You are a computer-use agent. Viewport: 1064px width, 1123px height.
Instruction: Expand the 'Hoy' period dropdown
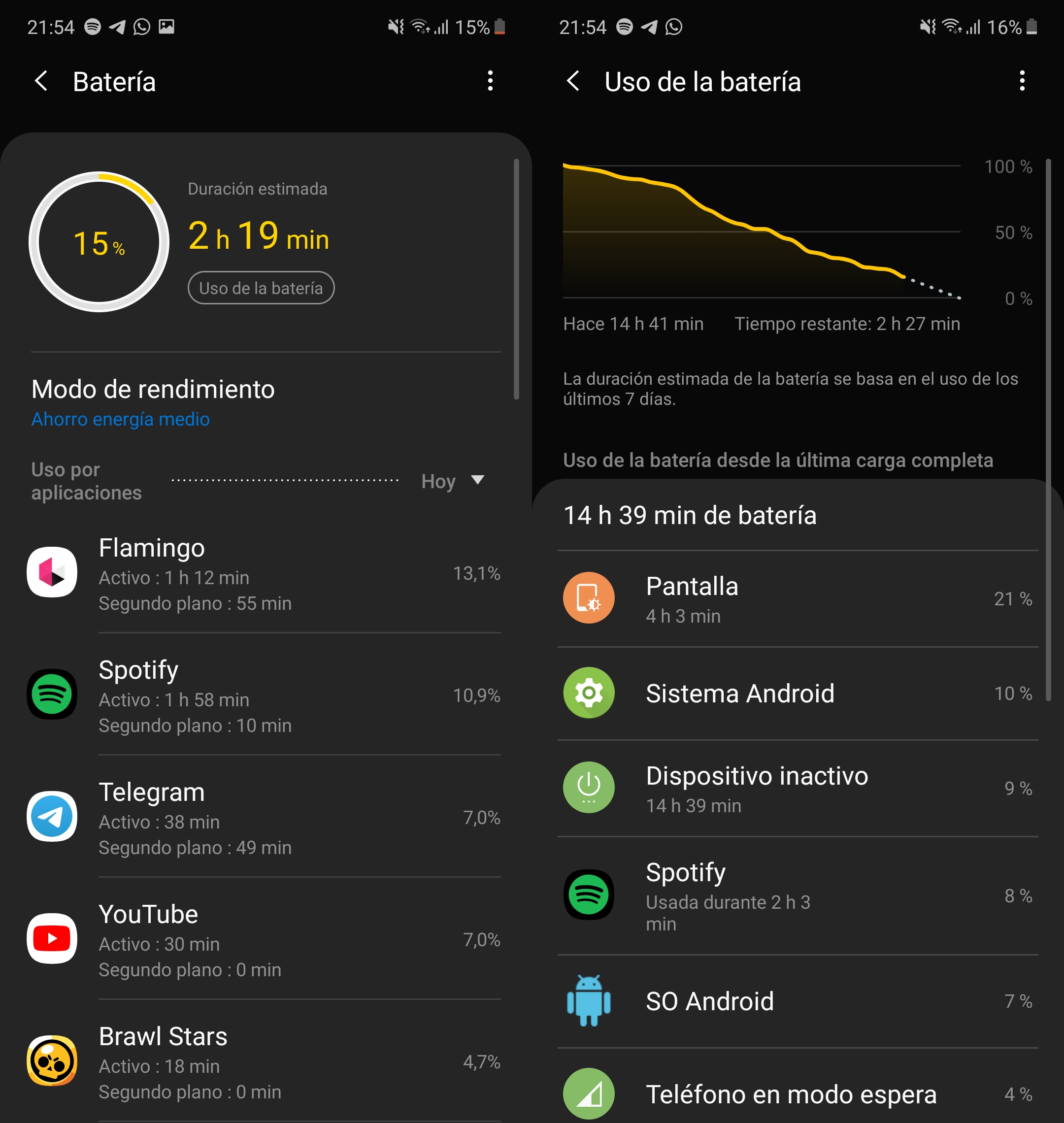453,481
